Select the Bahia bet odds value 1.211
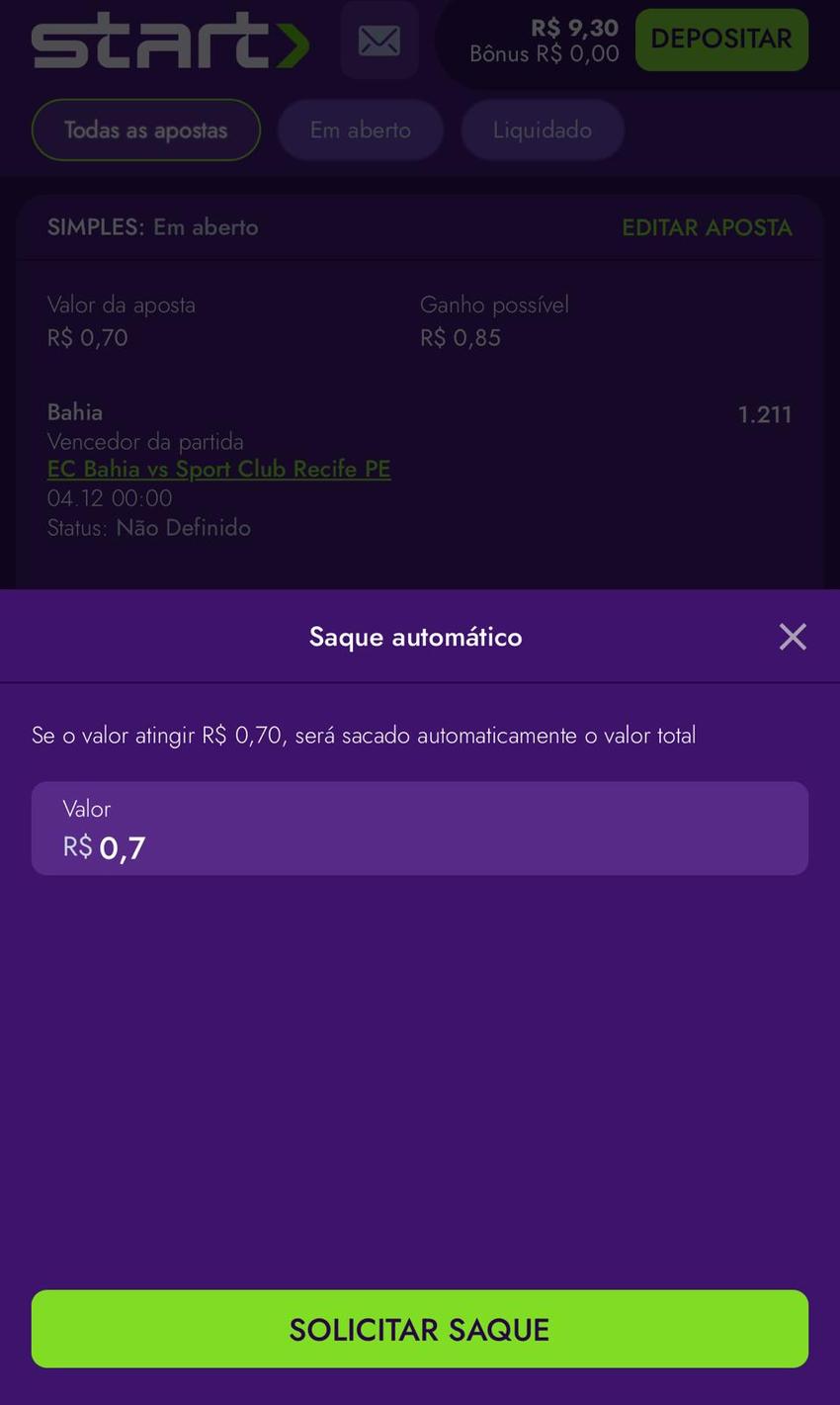Viewport: 840px width, 1405px height. pos(765,414)
